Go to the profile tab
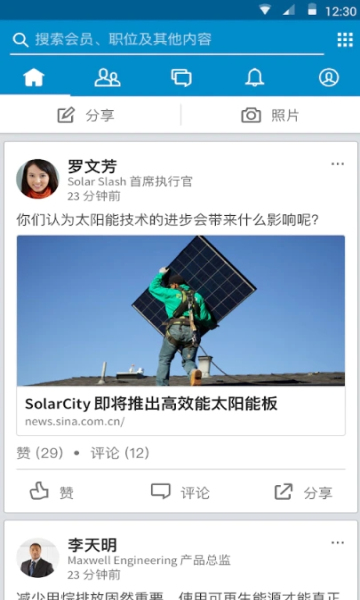This screenshot has height=600, width=360. point(329,78)
